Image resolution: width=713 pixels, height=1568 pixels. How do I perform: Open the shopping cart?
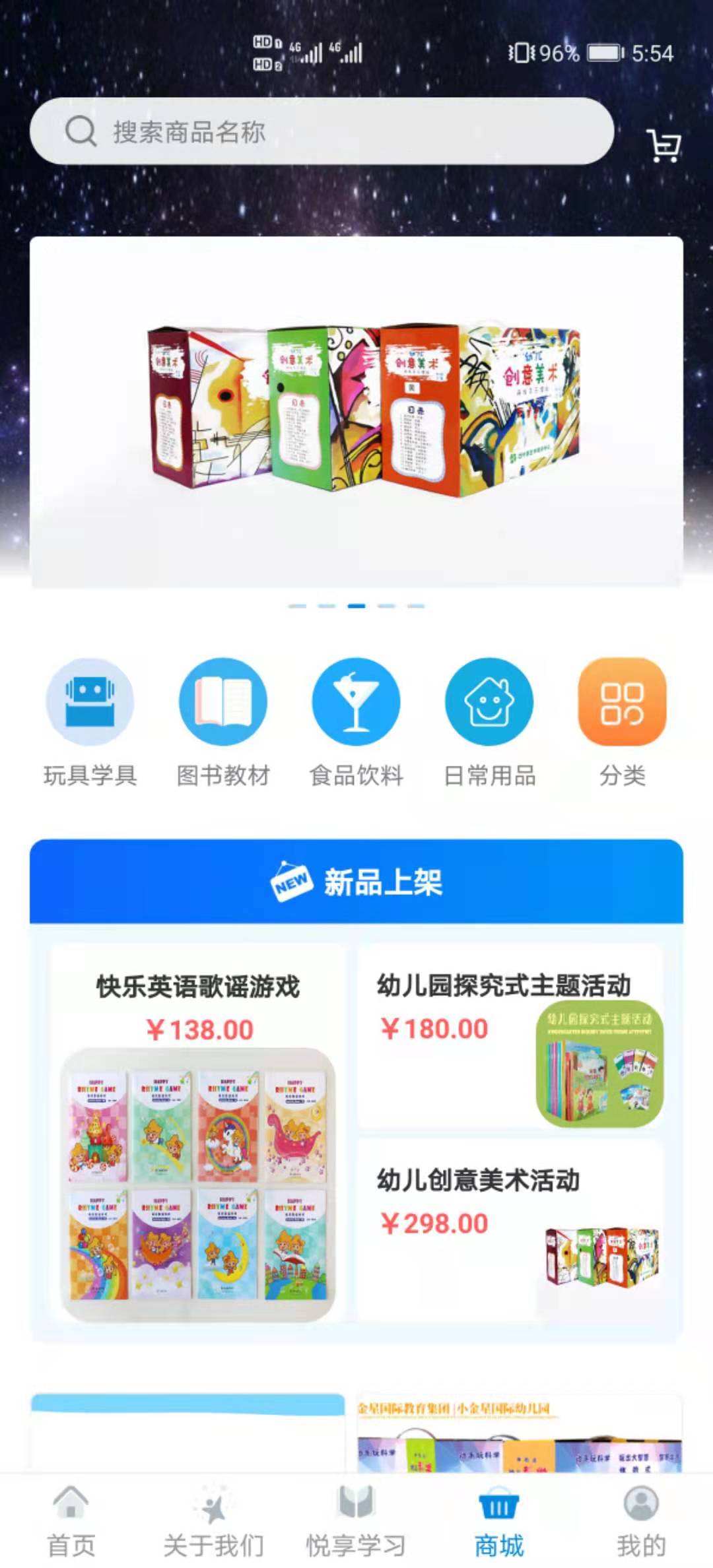[663, 145]
